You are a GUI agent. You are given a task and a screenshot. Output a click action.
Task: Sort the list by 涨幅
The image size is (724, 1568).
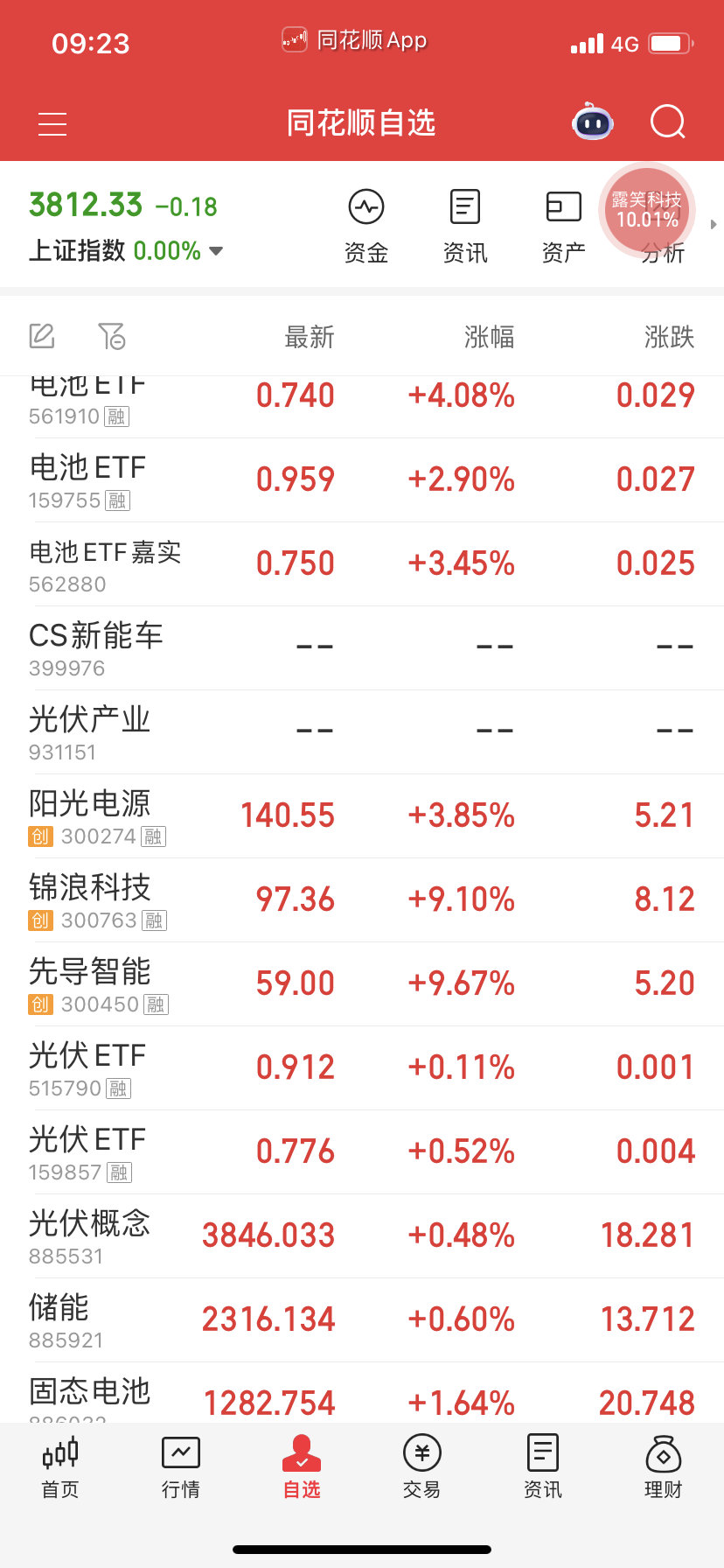tap(490, 337)
